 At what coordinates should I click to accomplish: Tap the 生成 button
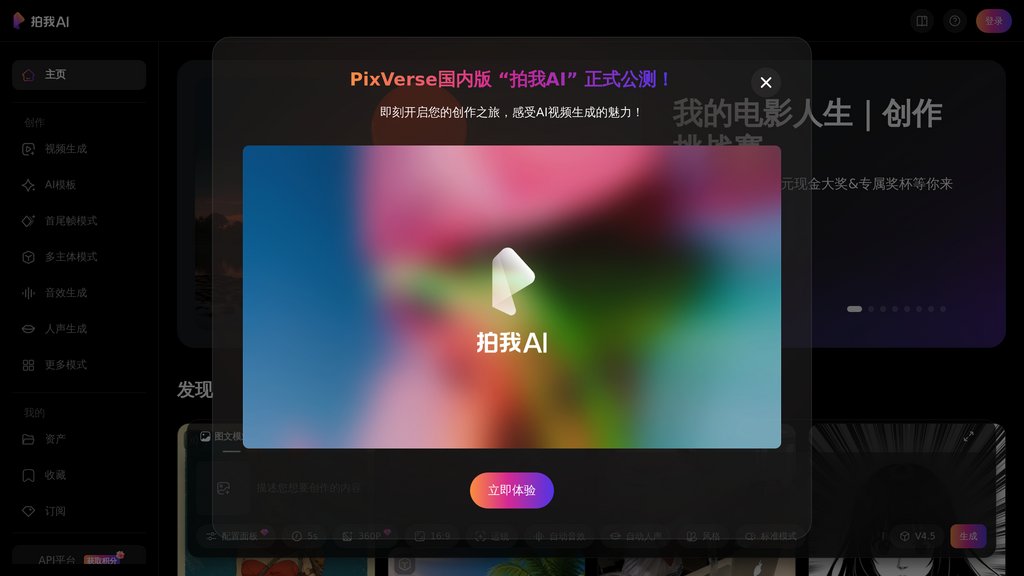(968, 536)
